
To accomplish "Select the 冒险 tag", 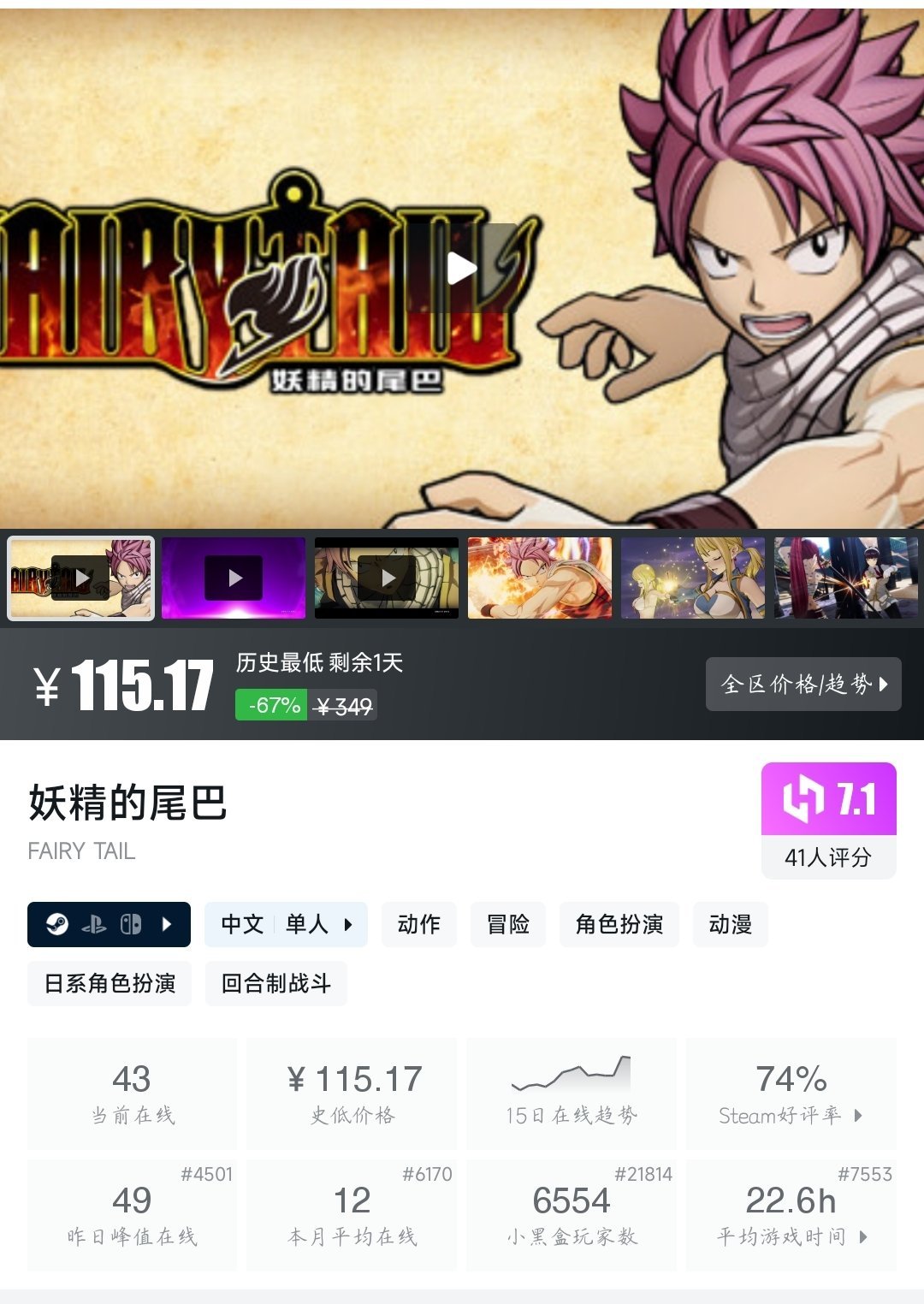I will click(x=508, y=924).
